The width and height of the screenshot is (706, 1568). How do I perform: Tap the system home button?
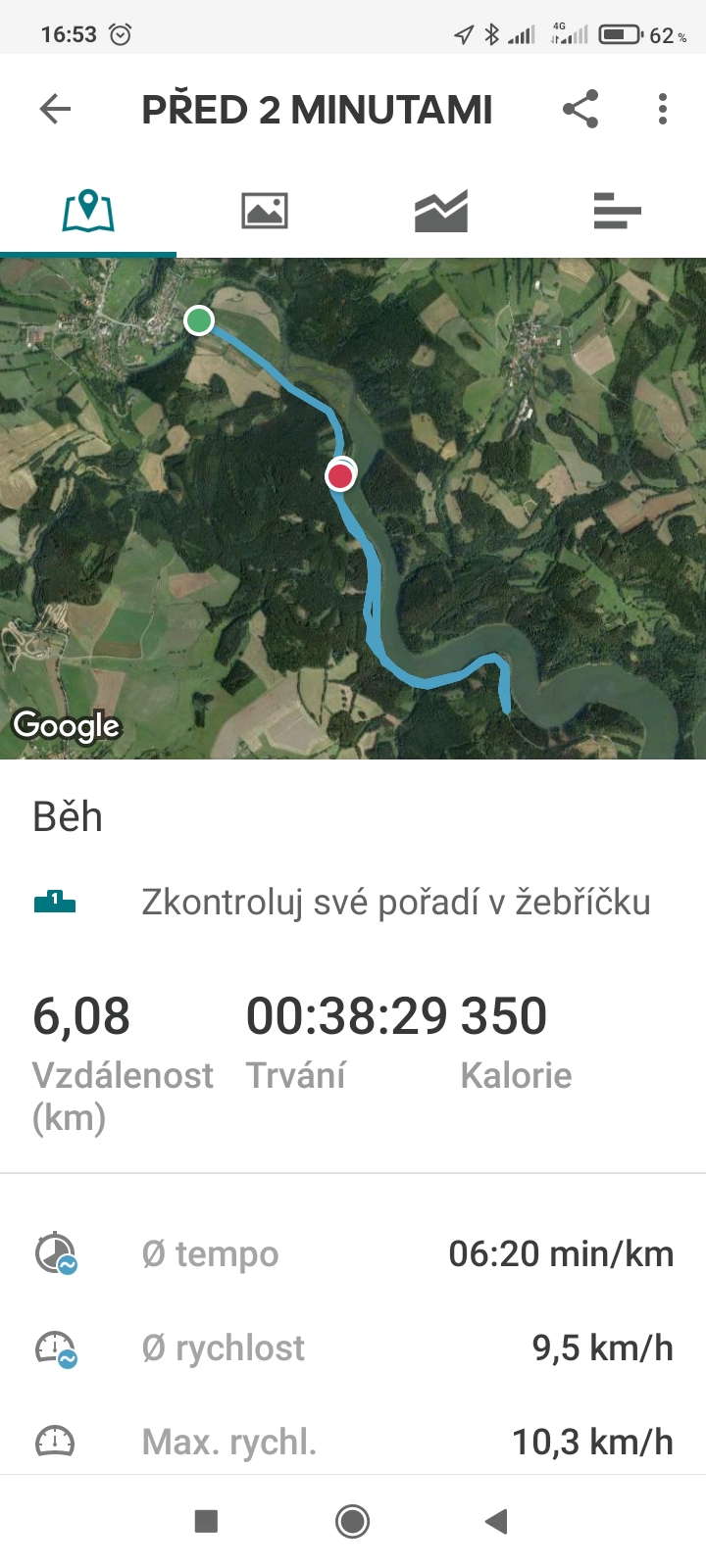352,1521
